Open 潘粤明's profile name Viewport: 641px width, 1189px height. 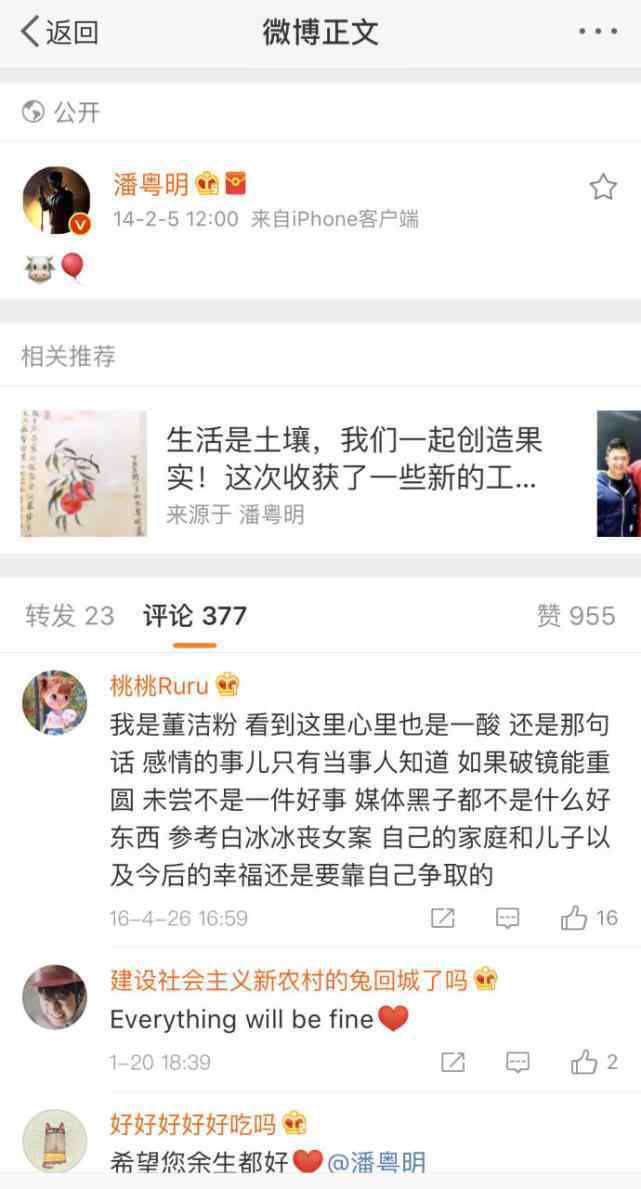[151, 184]
